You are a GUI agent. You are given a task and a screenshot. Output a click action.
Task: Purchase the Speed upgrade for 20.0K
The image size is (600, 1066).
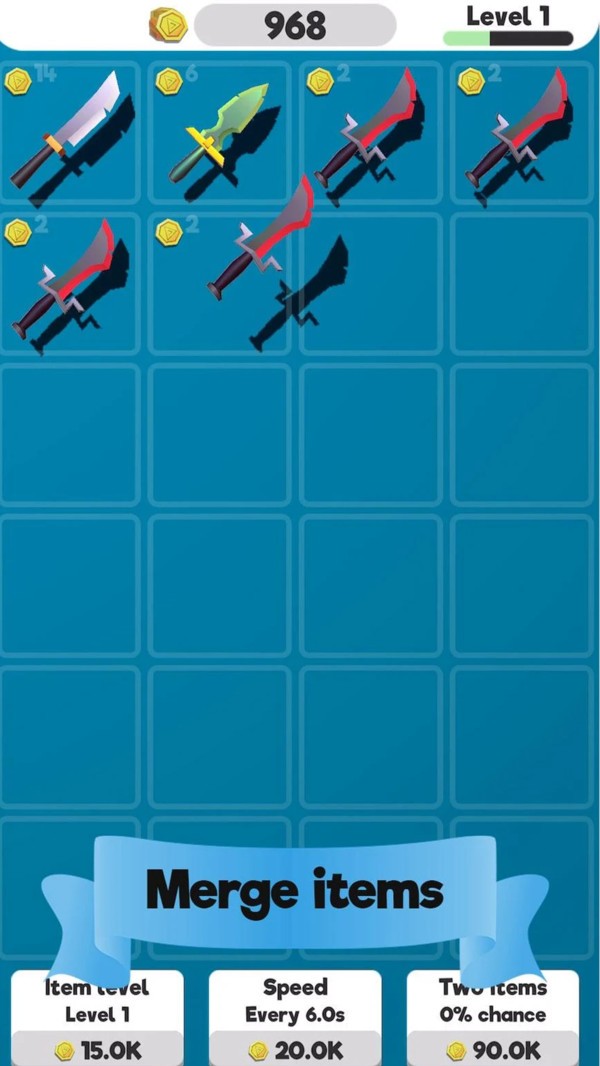click(x=295, y=1048)
